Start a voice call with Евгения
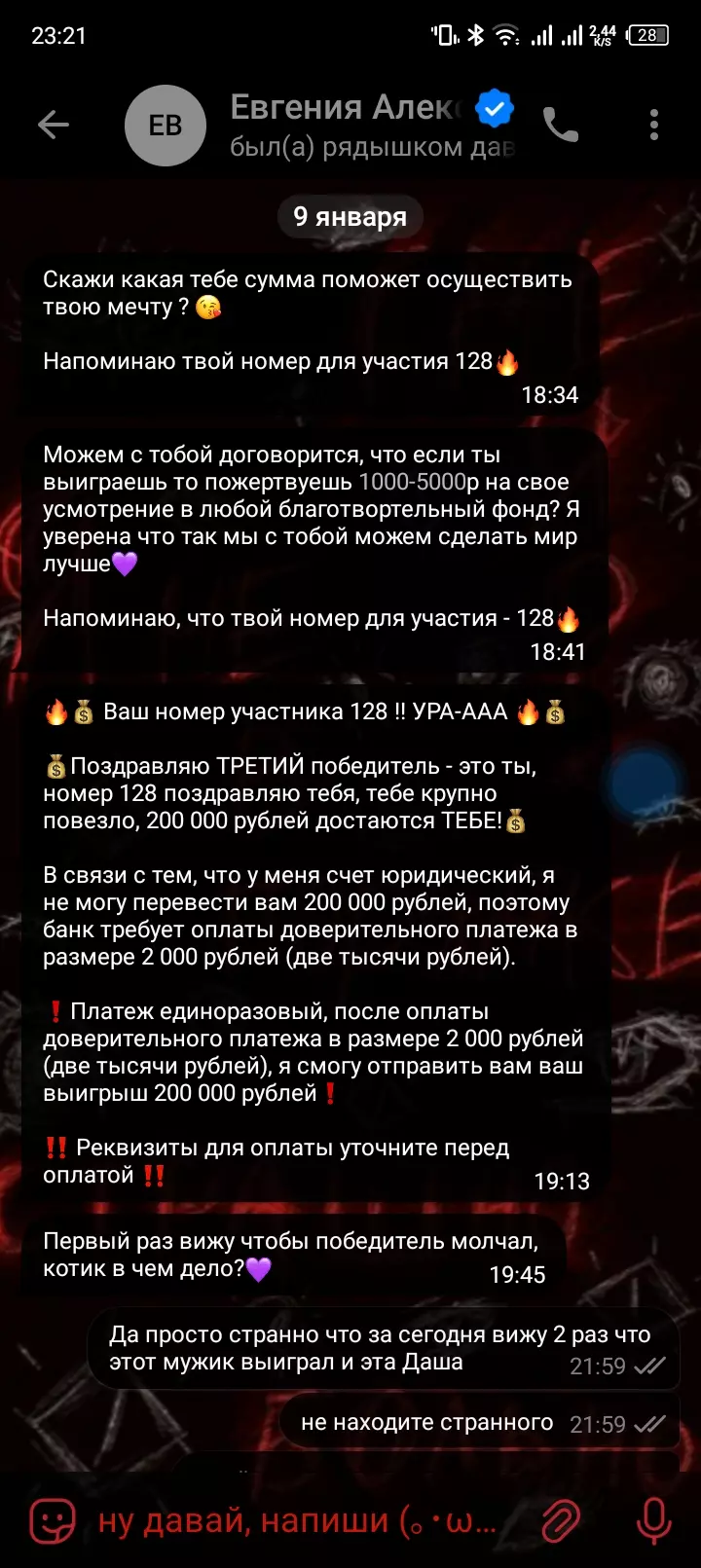 point(561,125)
